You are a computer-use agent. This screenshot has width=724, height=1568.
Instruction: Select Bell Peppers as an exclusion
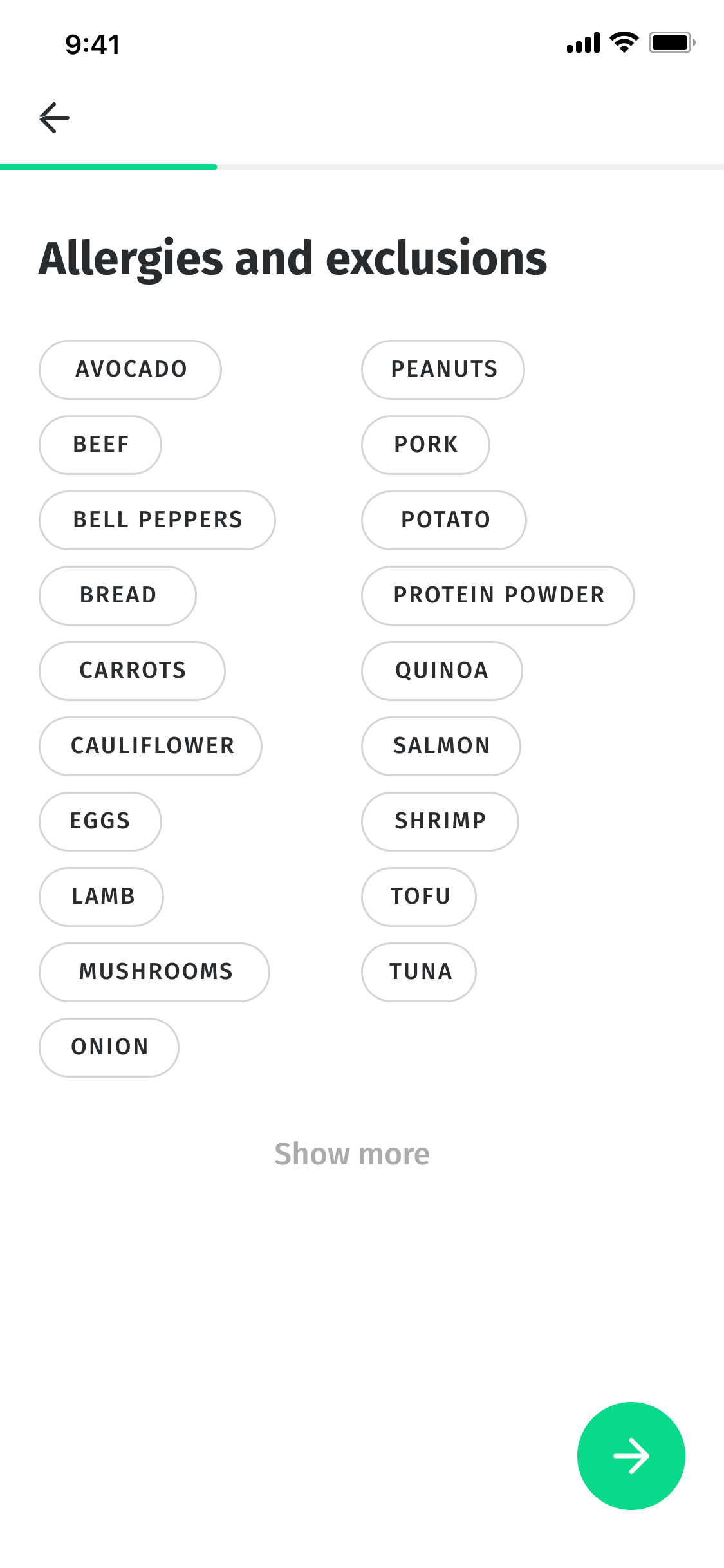[x=157, y=520]
